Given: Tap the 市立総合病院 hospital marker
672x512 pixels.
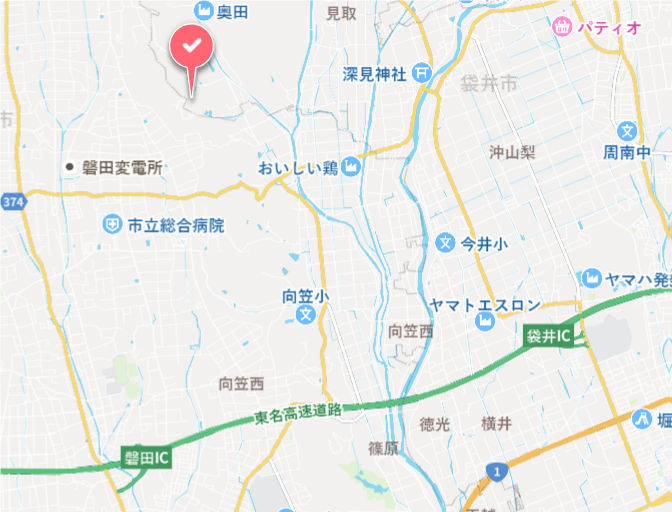Looking at the screenshot, I should pos(113,224).
